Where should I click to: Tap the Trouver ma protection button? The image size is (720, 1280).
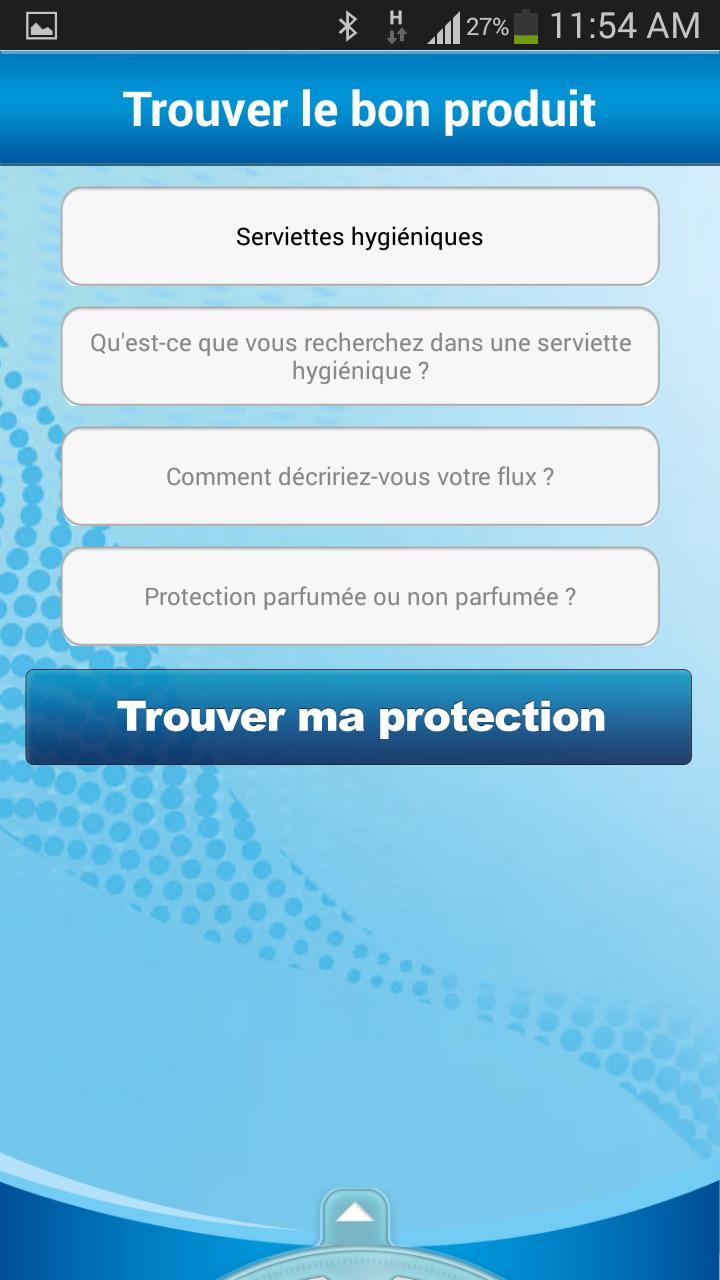tap(358, 717)
